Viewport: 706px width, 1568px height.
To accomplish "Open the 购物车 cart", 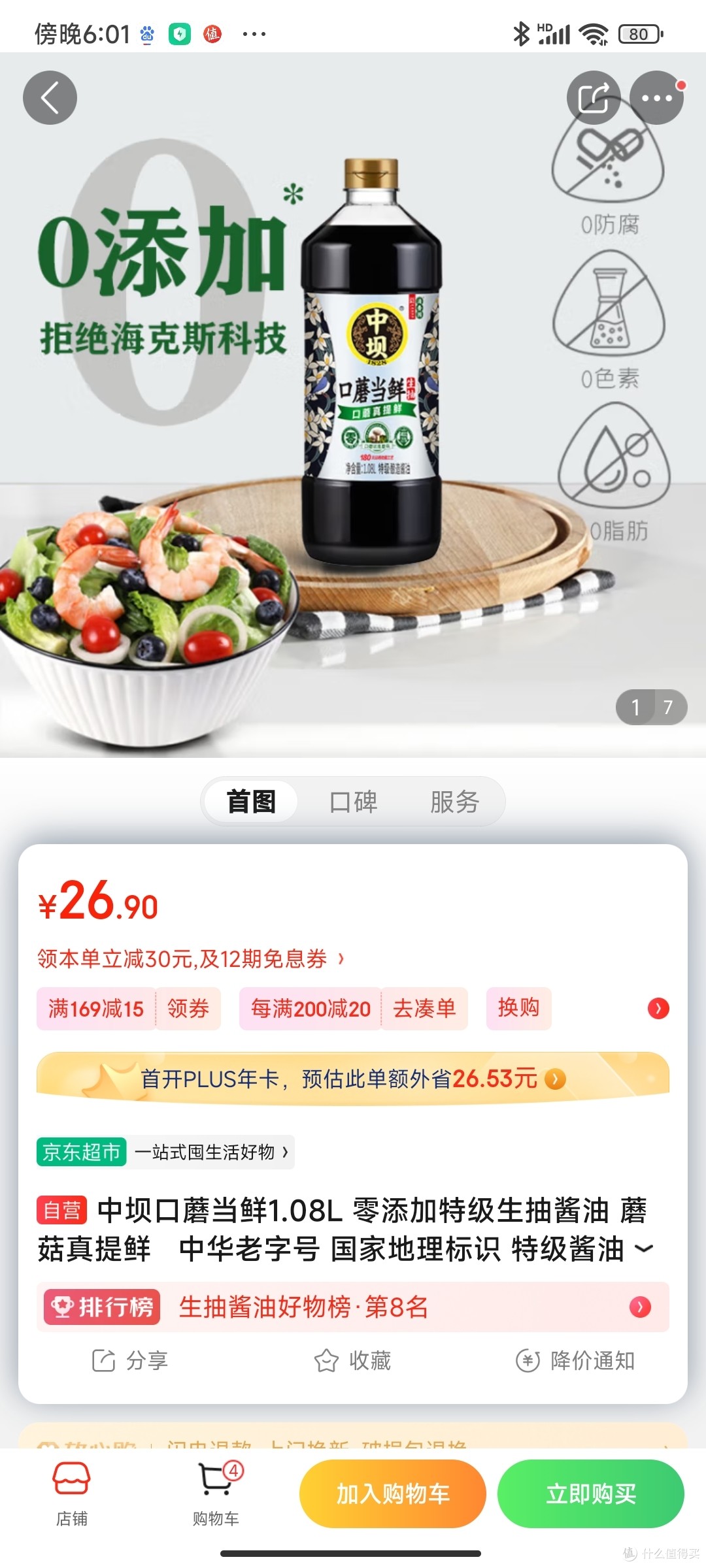I will 216,1495.
